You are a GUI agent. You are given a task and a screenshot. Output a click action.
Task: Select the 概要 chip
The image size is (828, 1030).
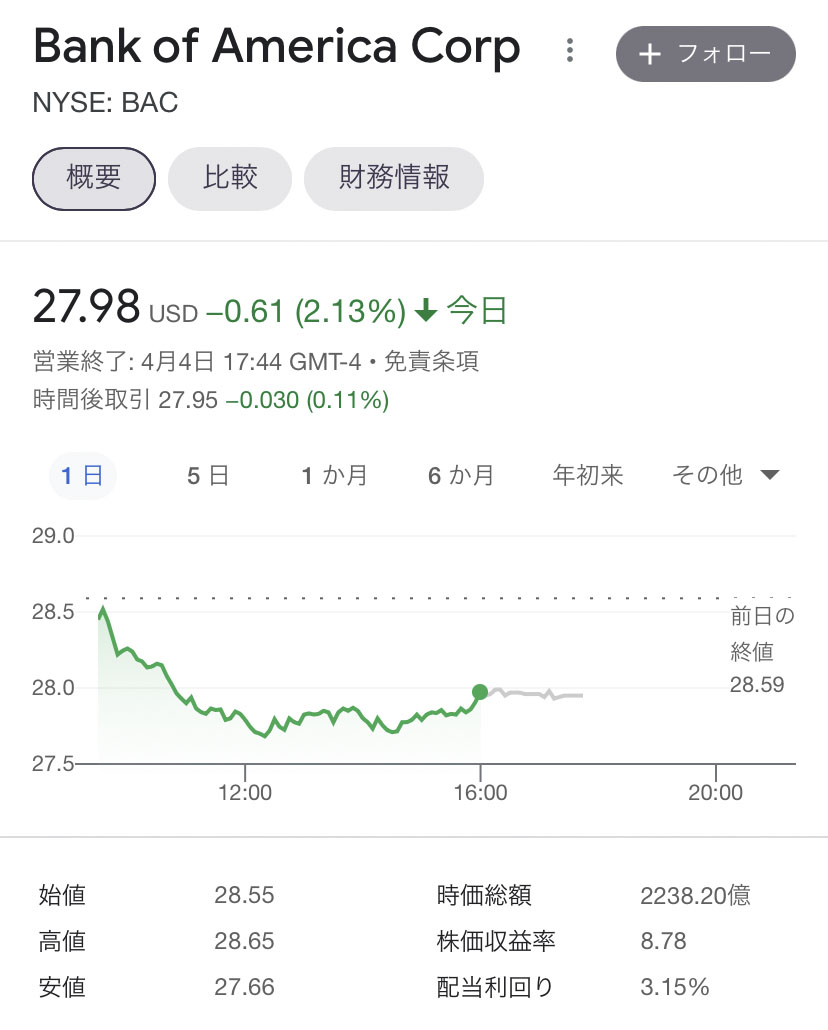click(94, 179)
